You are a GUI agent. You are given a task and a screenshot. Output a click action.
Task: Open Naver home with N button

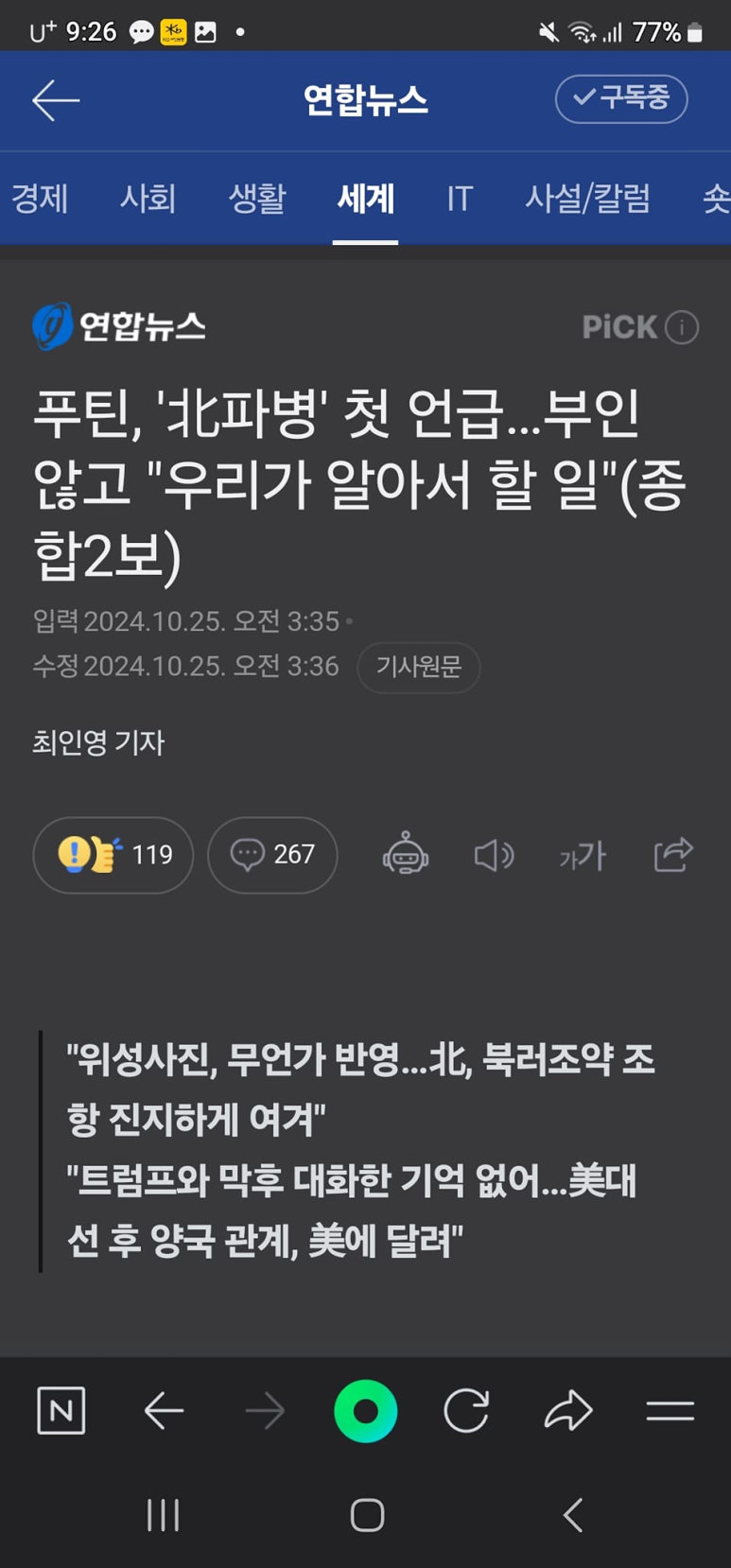(x=61, y=1411)
